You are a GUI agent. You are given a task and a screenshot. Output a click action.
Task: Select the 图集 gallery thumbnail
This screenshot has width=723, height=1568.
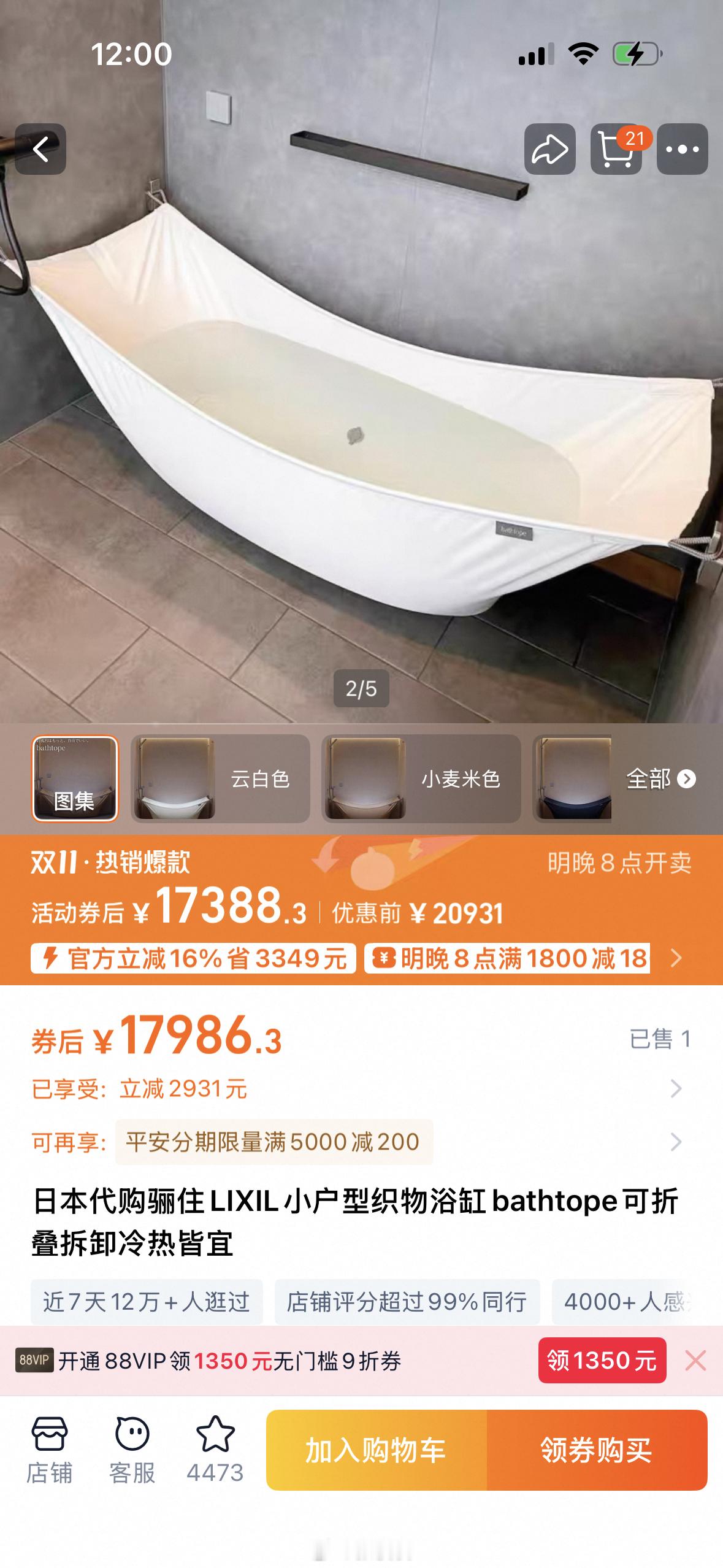[x=75, y=778]
